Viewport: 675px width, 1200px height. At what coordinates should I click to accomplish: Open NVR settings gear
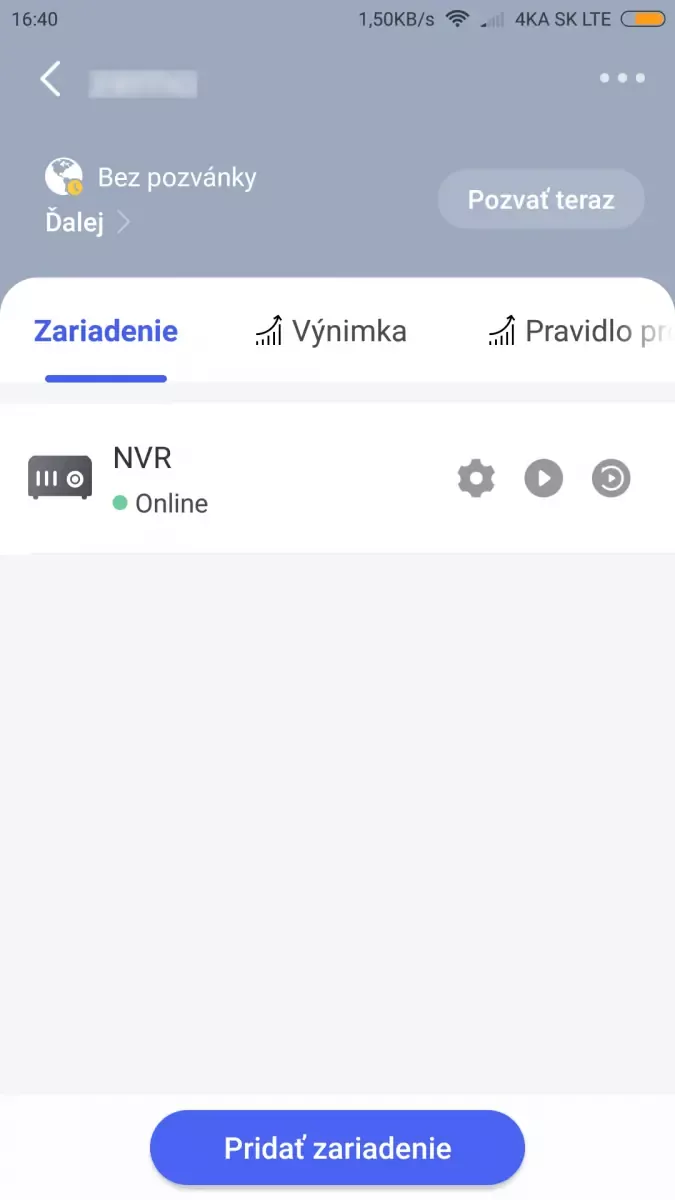click(x=476, y=478)
